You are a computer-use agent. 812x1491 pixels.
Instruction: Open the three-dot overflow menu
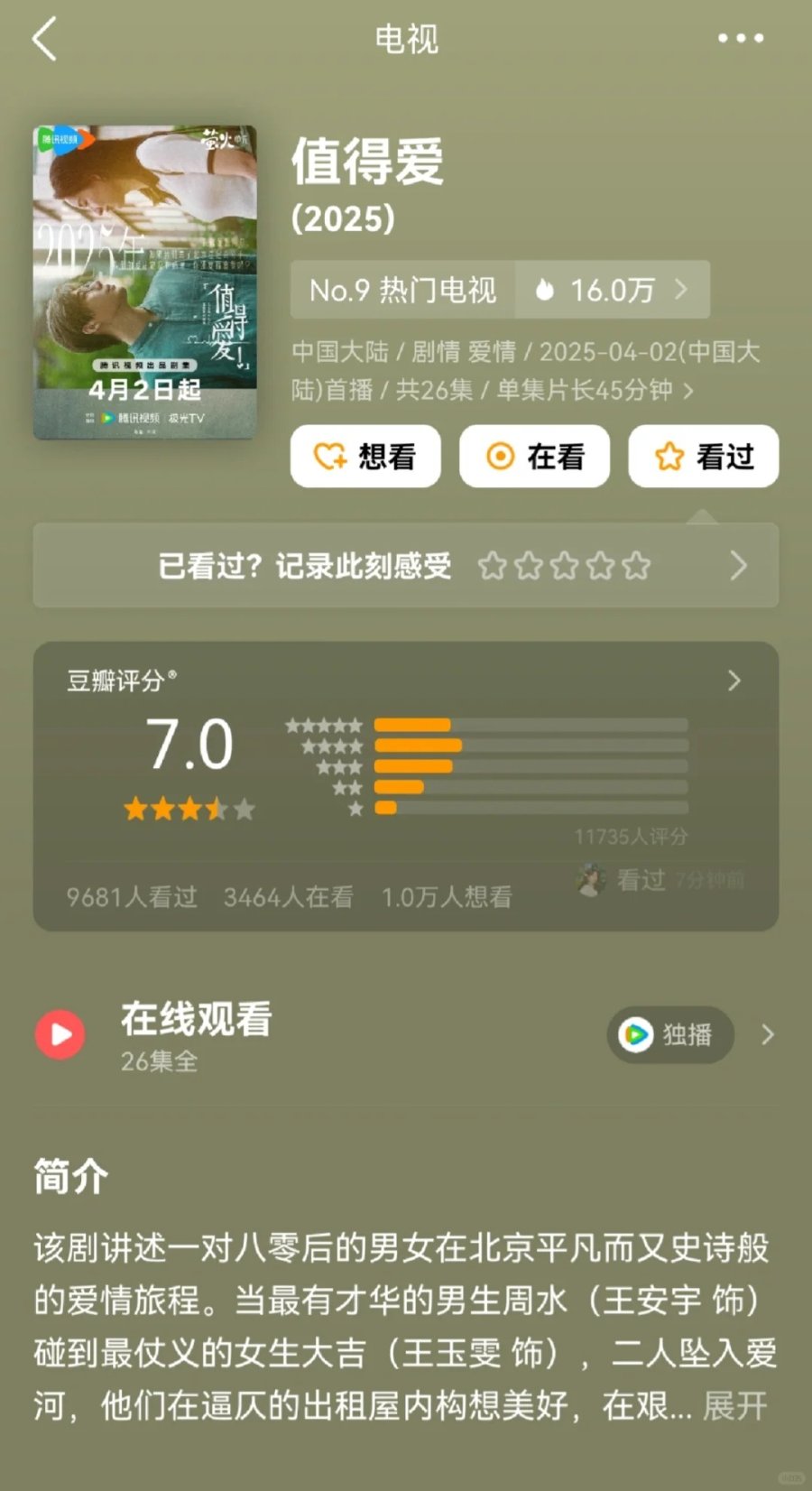741,39
